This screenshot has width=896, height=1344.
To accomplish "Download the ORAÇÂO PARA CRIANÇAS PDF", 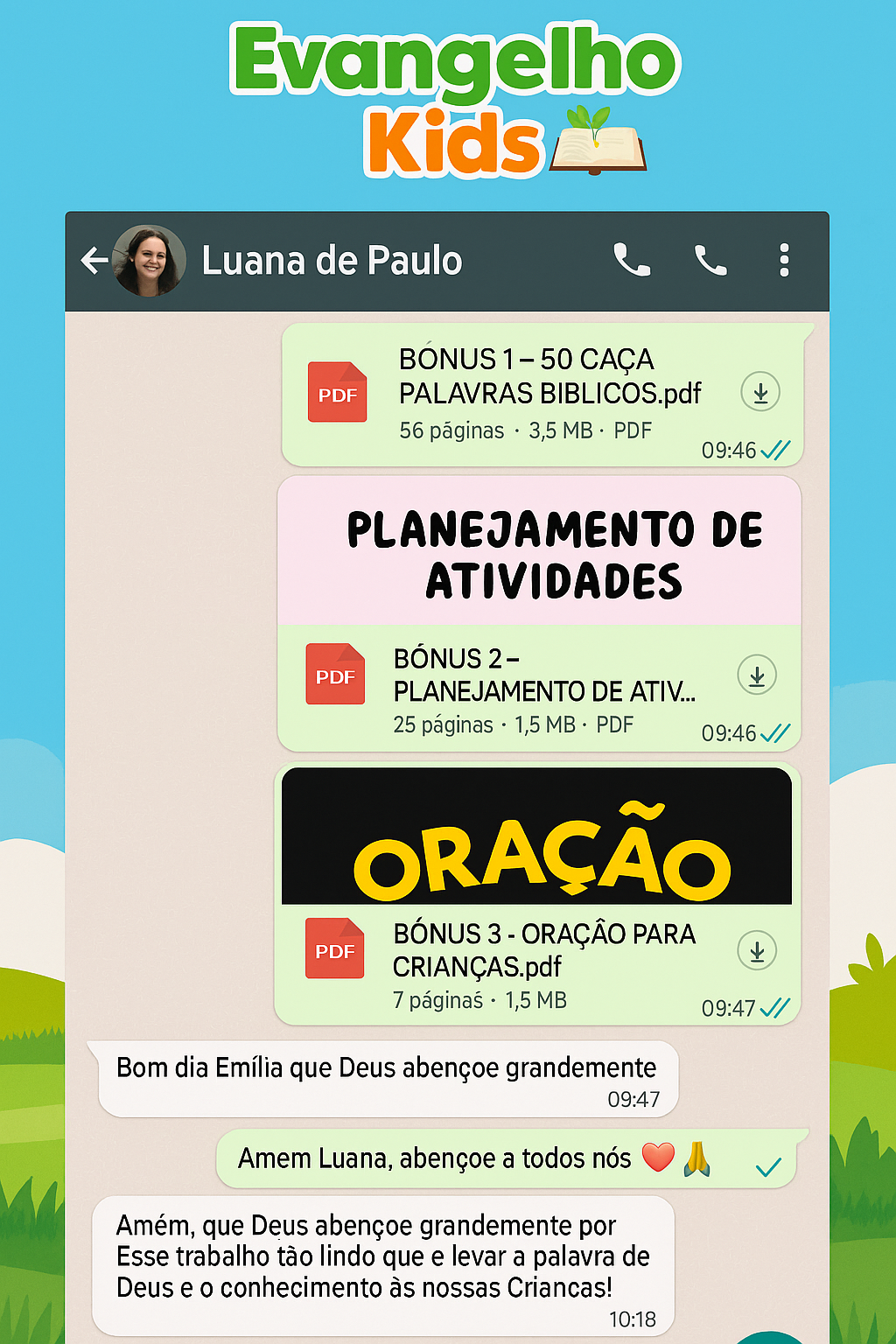I will coord(758,951).
